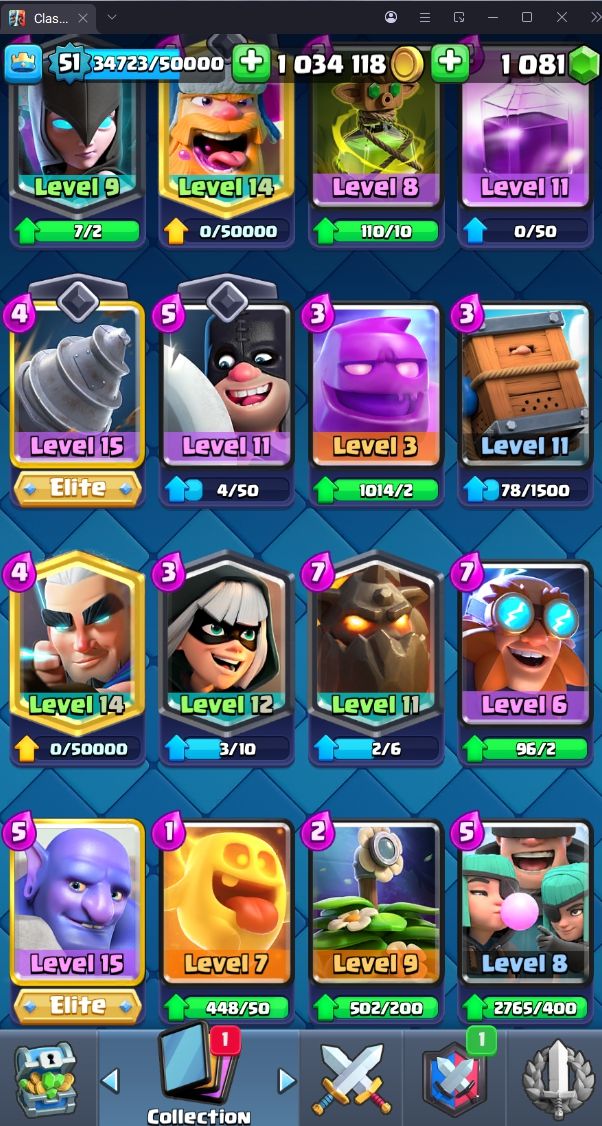Open the events sword laurel tab

click(x=556, y=1079)
